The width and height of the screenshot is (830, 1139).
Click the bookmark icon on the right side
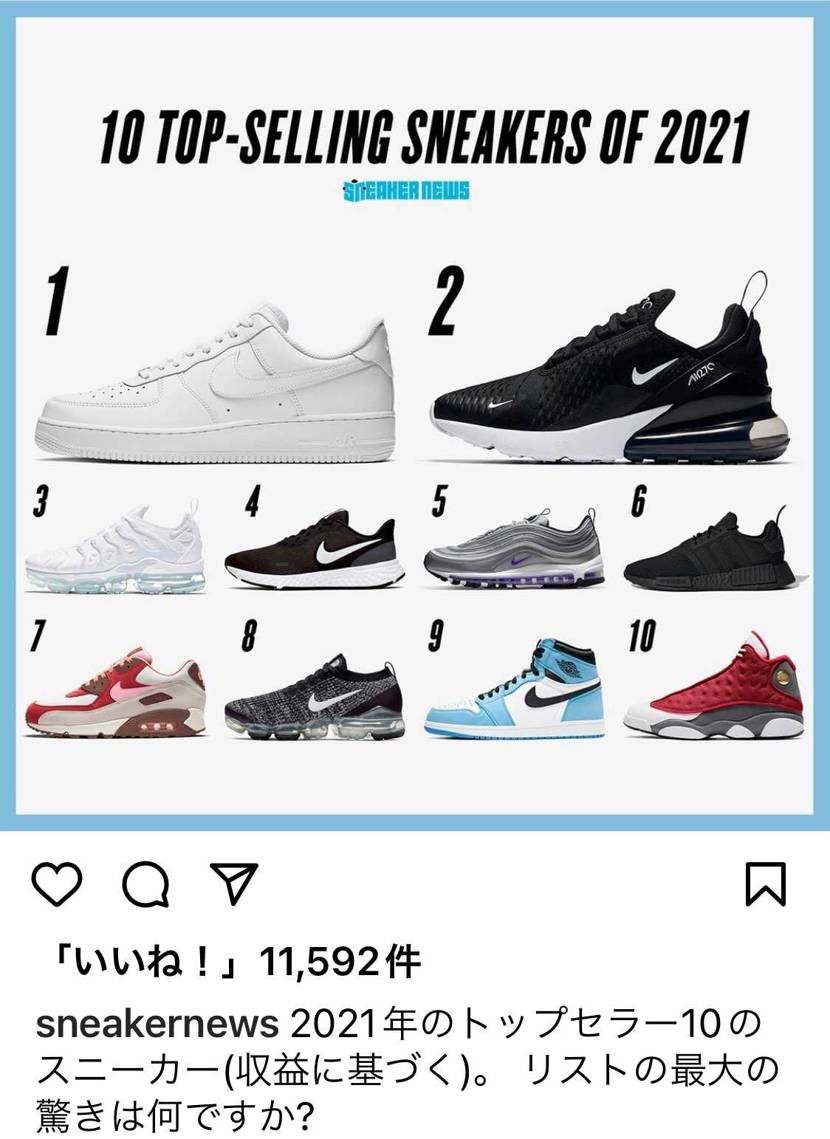[766, 884]
